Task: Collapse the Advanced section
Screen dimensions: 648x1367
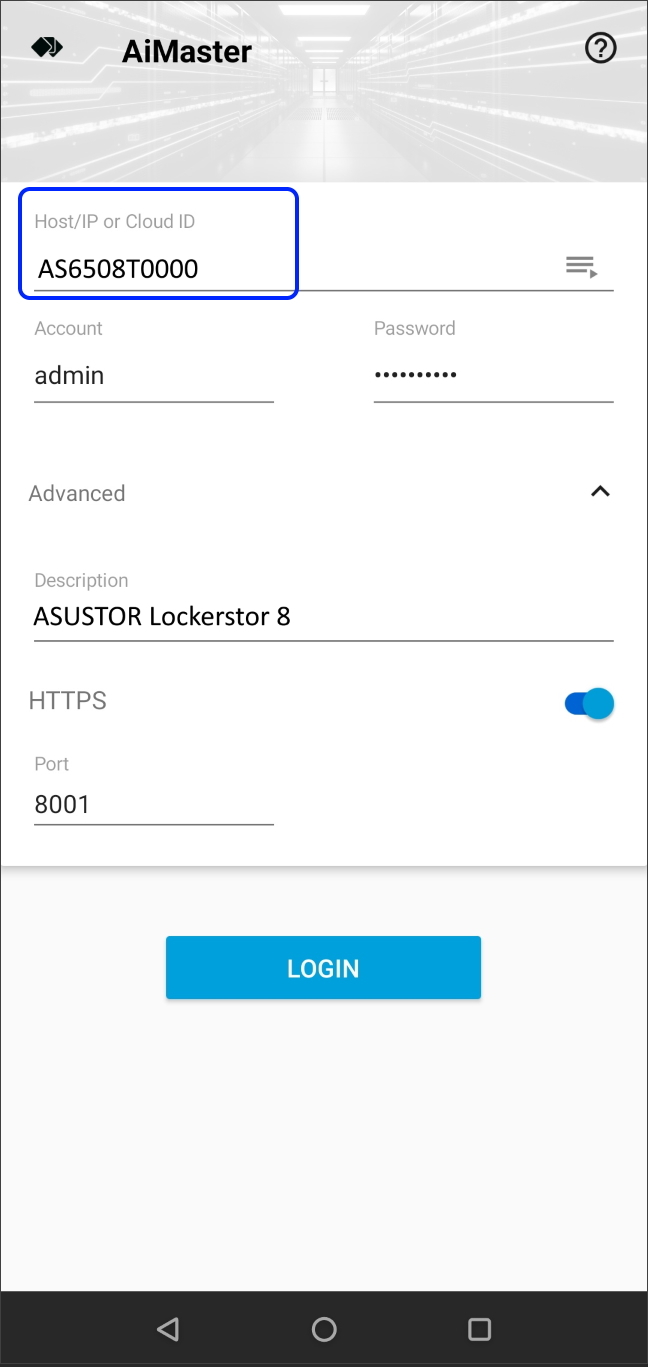Action: (600, 491)
